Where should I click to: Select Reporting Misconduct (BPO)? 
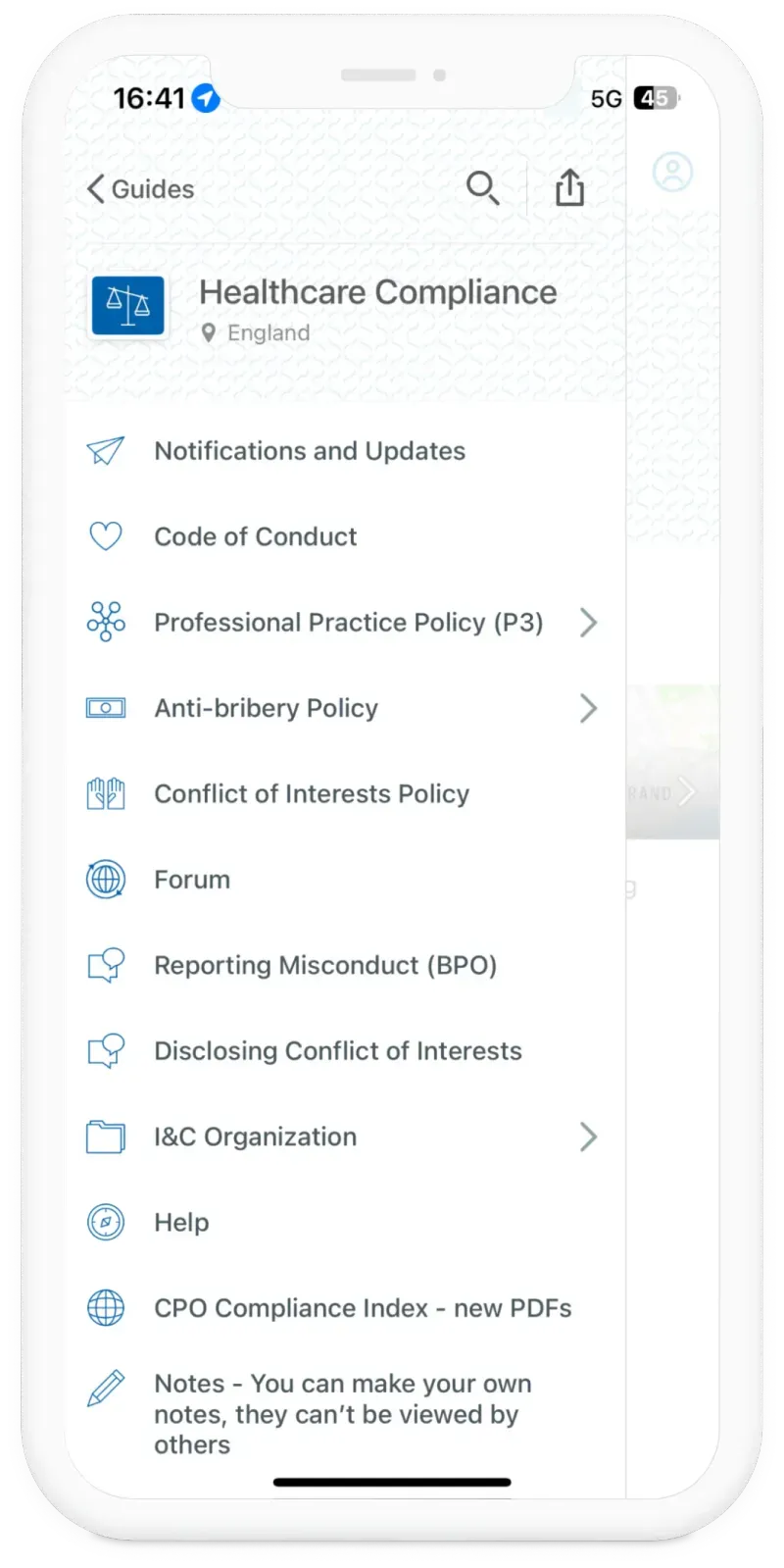click(325, 966)
